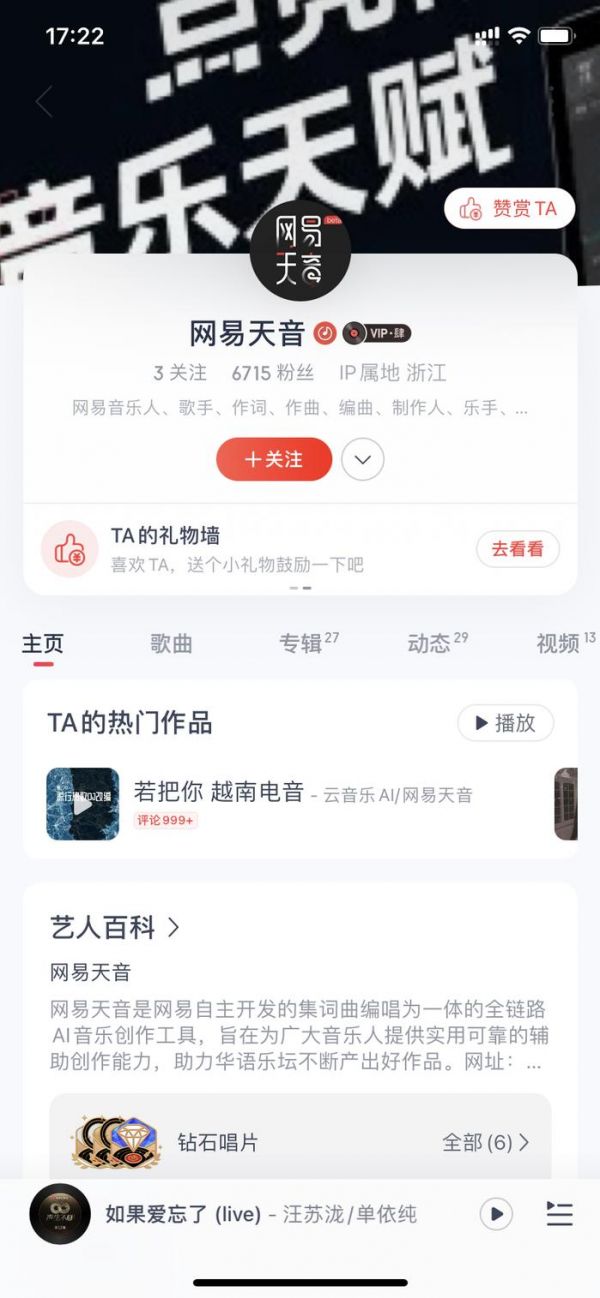This screenshot has height=1298, width=600.
Task: View the 3 关注 following list
Action: [x=180, y=373]
